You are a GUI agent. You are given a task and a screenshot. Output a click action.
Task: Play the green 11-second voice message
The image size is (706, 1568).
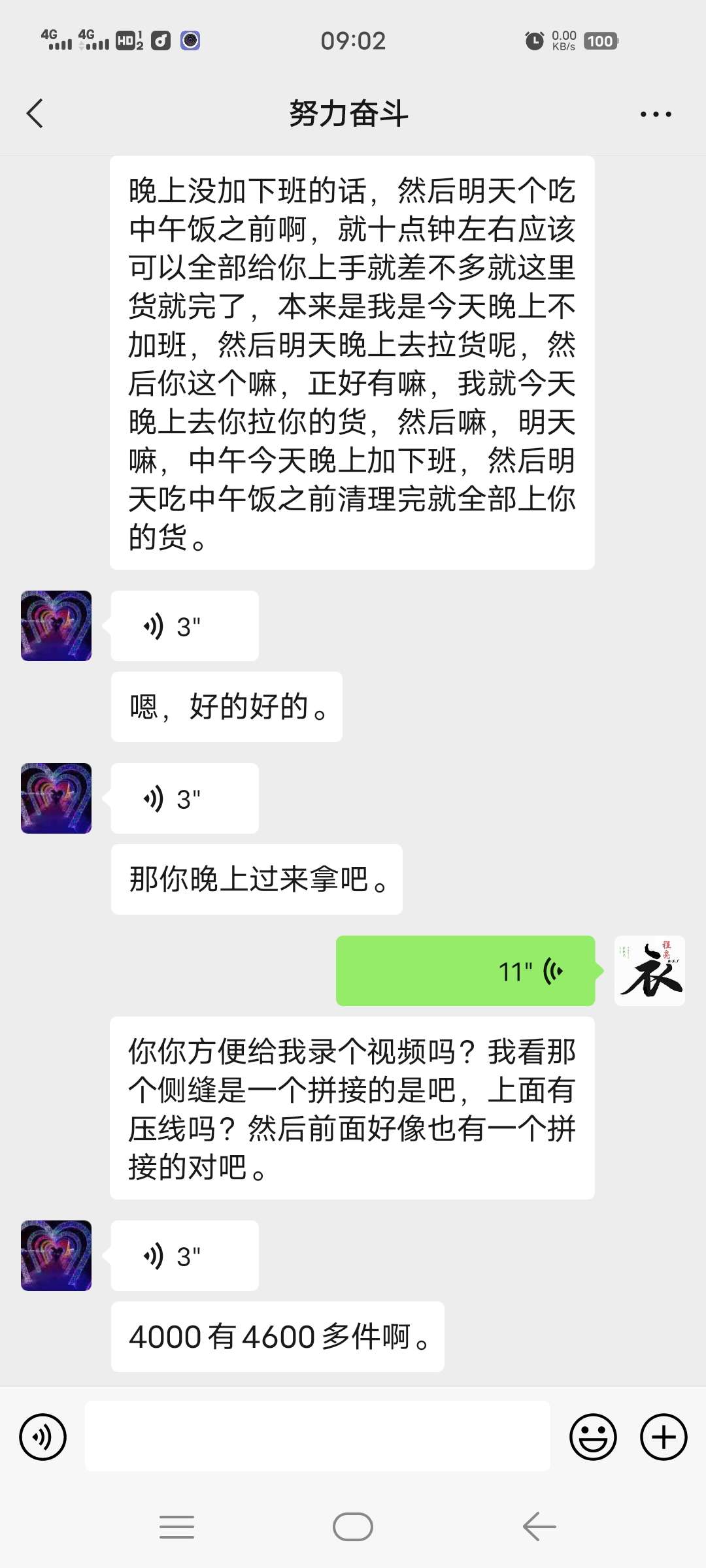tap(465, 971)
